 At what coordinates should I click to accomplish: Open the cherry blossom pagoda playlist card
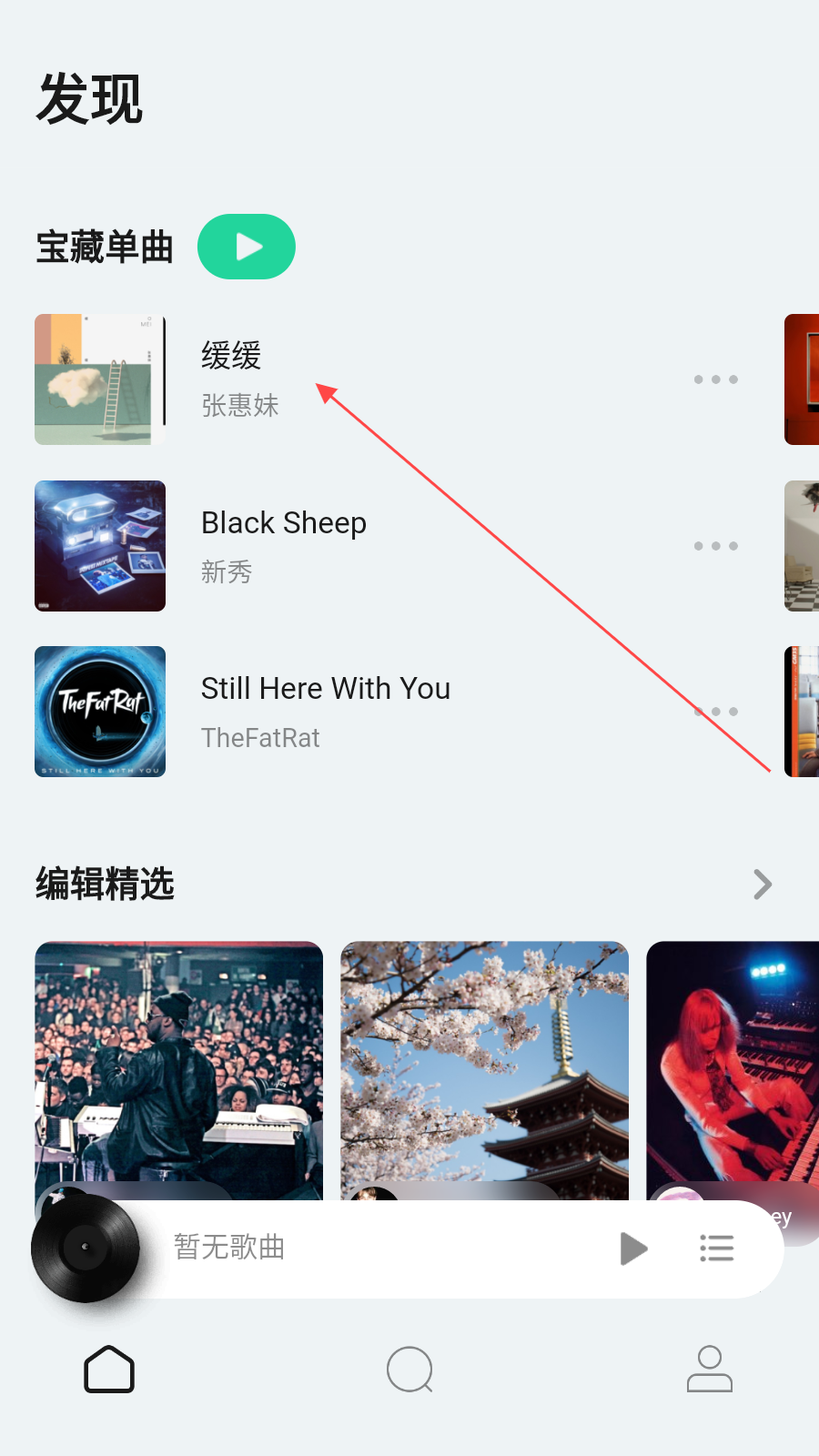[484, 1071]
